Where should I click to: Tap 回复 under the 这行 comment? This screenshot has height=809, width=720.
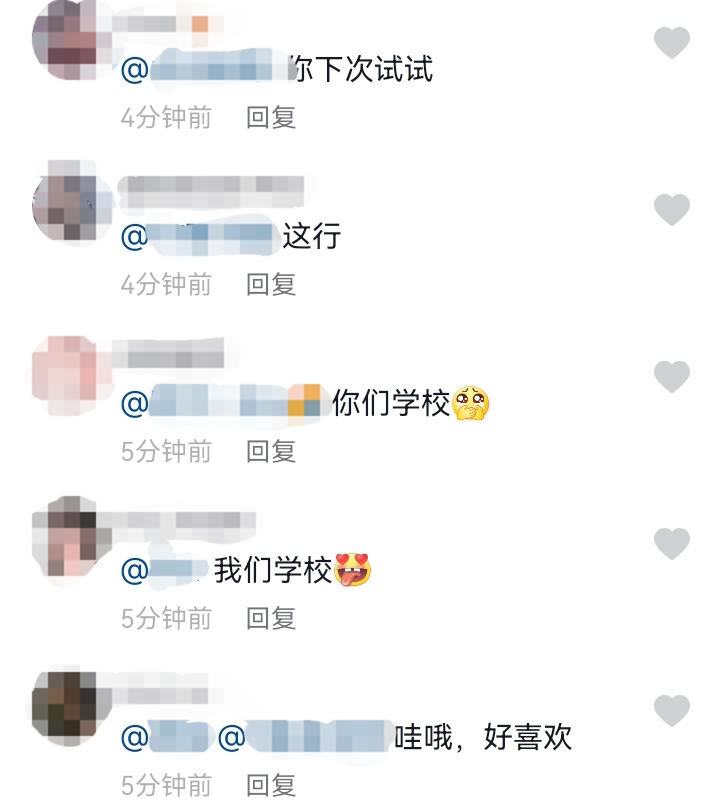pos(271,285)
